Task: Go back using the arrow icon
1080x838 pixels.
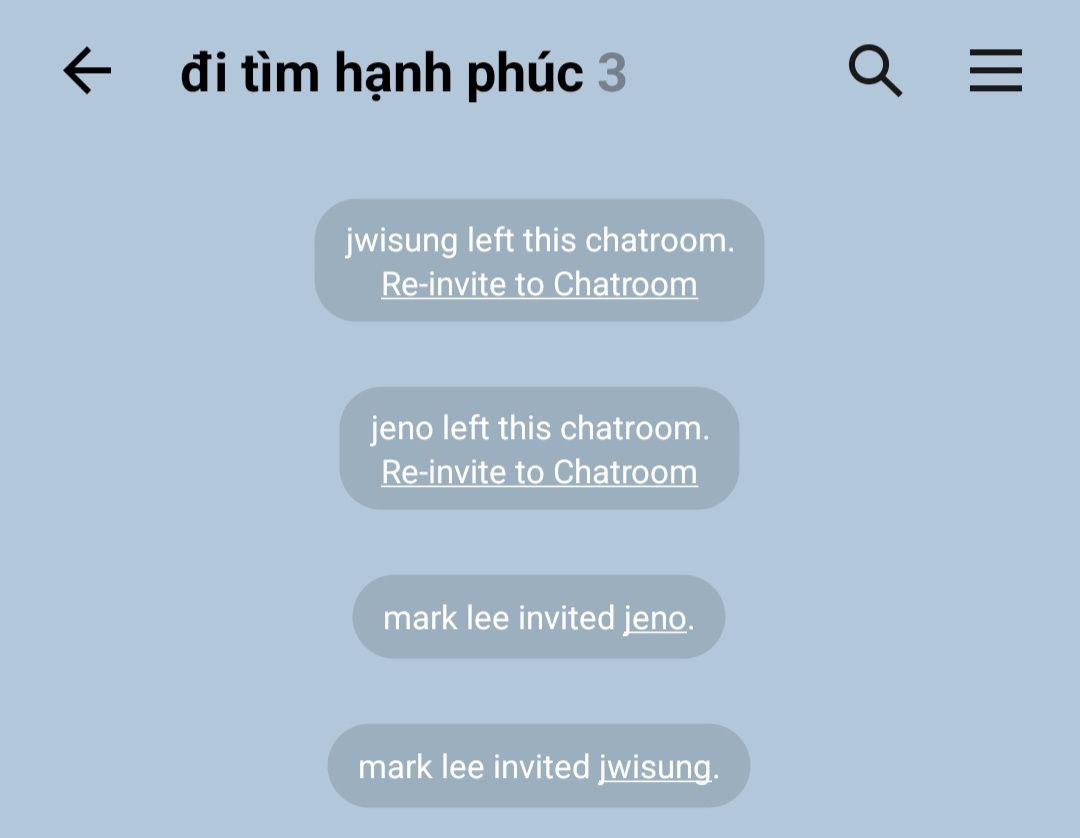Action: (87, 72)
